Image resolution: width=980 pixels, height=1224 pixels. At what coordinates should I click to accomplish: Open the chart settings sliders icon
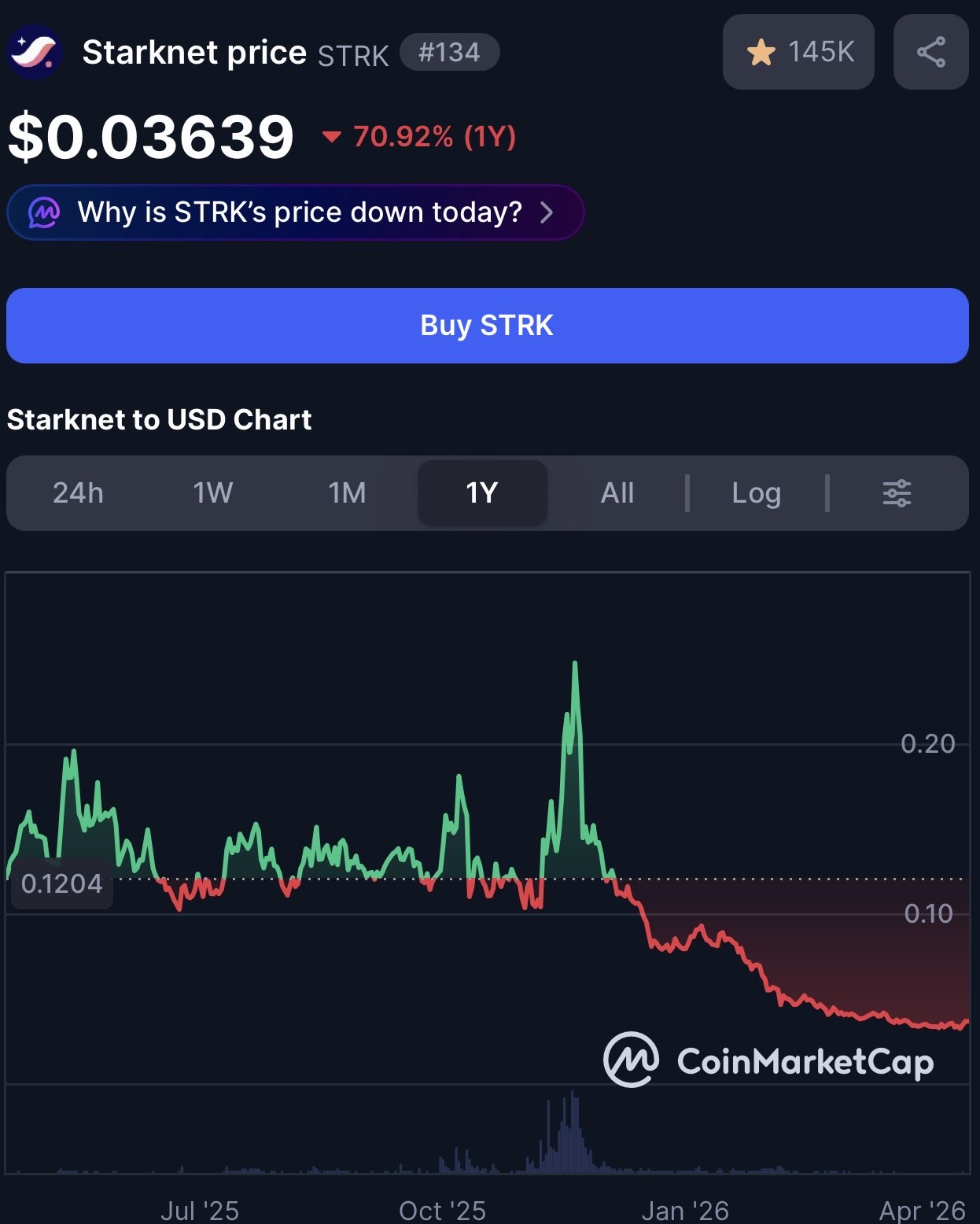[897, 493]
